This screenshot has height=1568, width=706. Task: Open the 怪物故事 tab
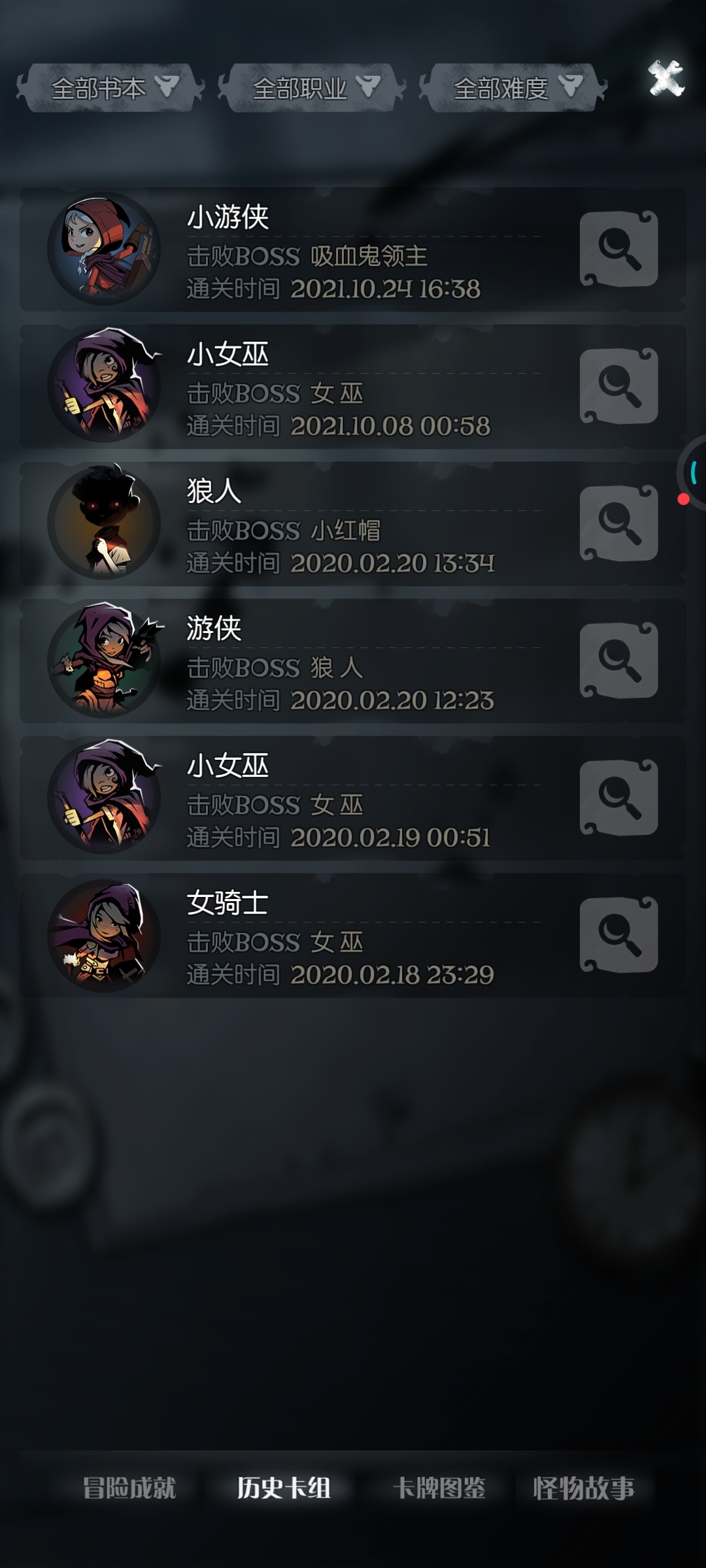[x=584, y=1488]
